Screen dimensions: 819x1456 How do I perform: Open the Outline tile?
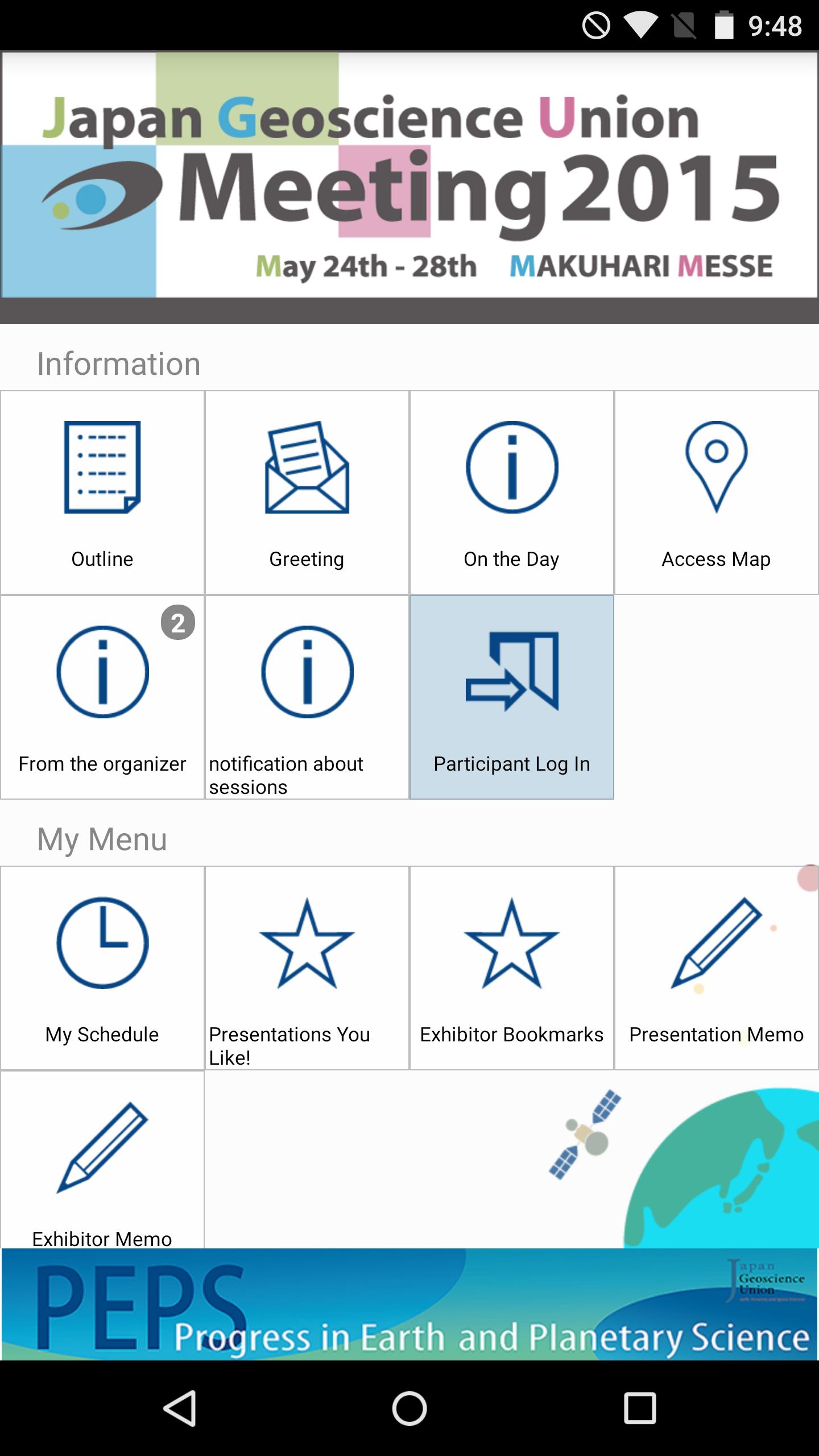click(x=102, y=493)
